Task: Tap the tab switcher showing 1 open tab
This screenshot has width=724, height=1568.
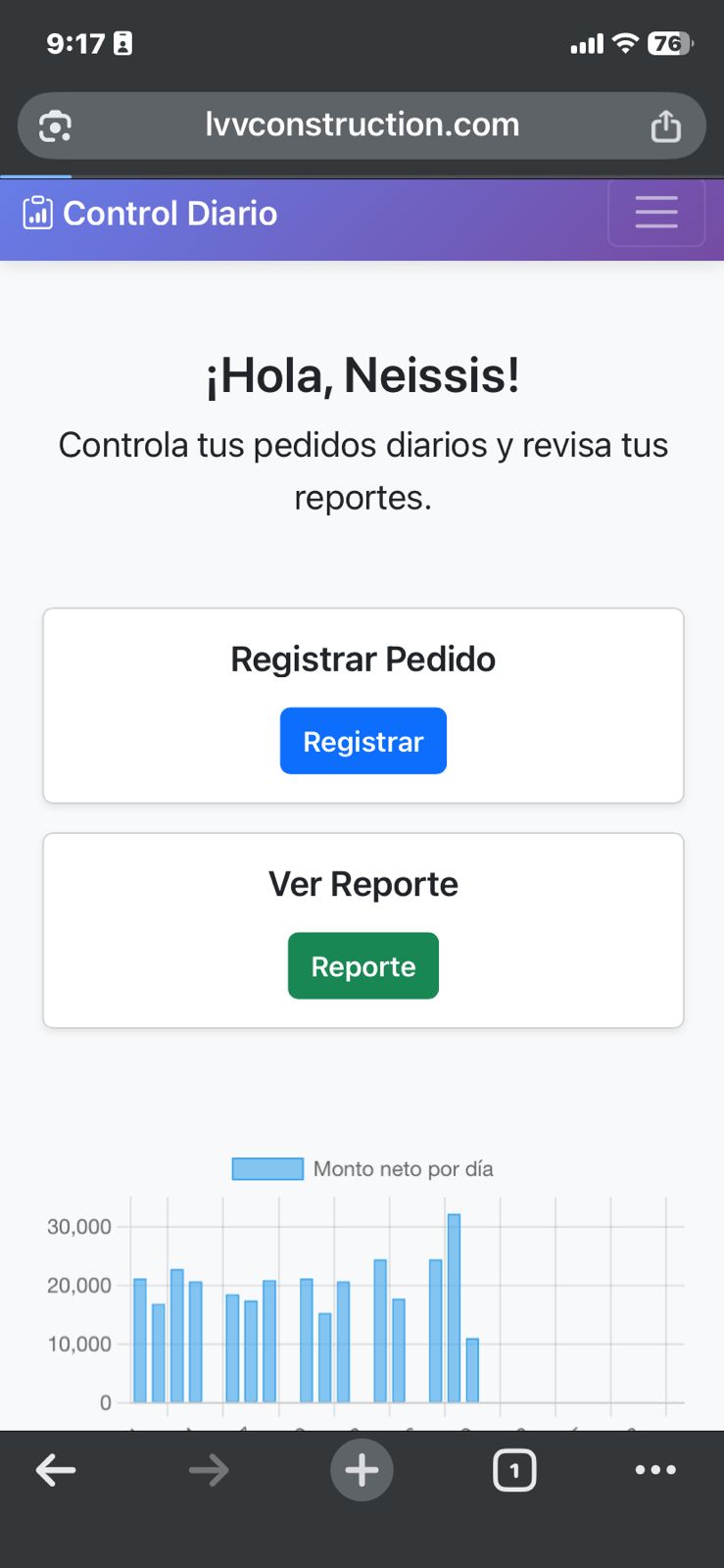Action: 515,1469
